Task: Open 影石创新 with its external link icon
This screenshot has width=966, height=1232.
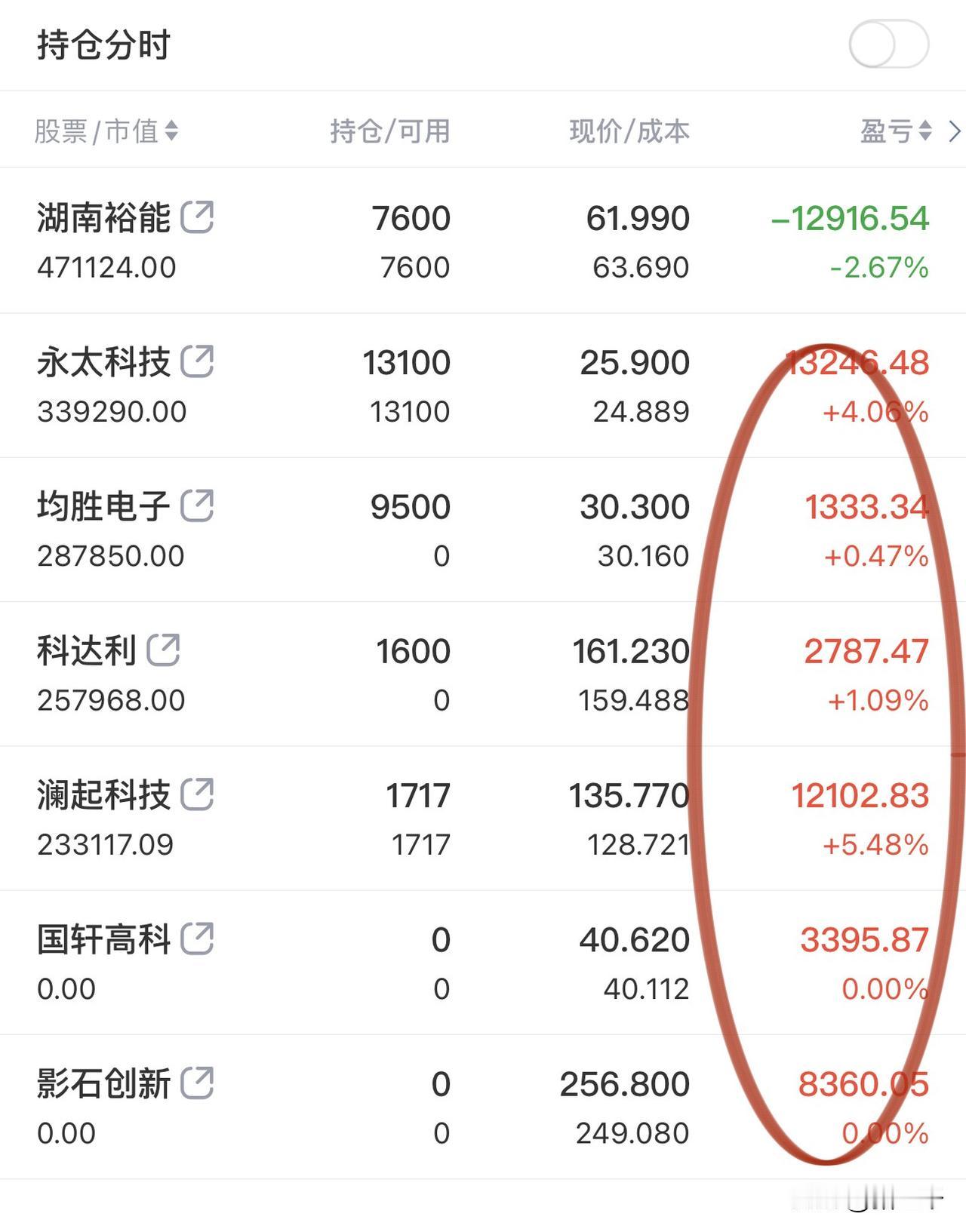Action: pyautogui.click(x=198, y=1084)
